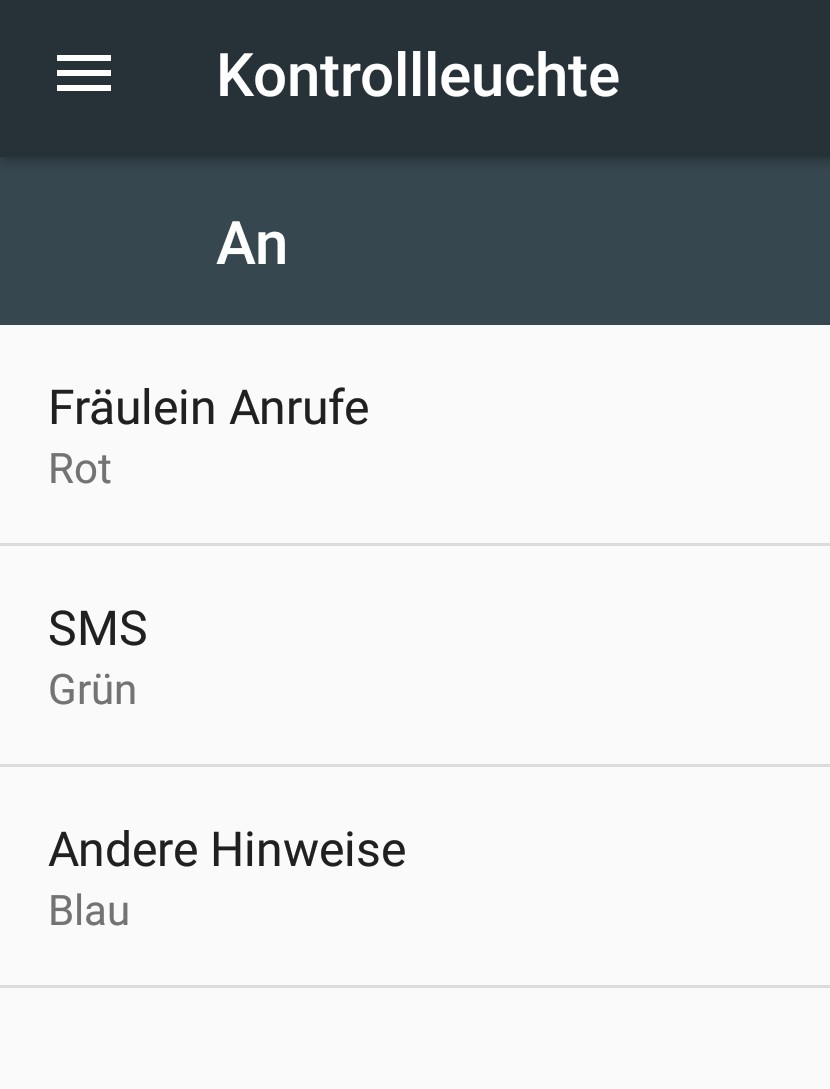Tap the An status bar

414,243
